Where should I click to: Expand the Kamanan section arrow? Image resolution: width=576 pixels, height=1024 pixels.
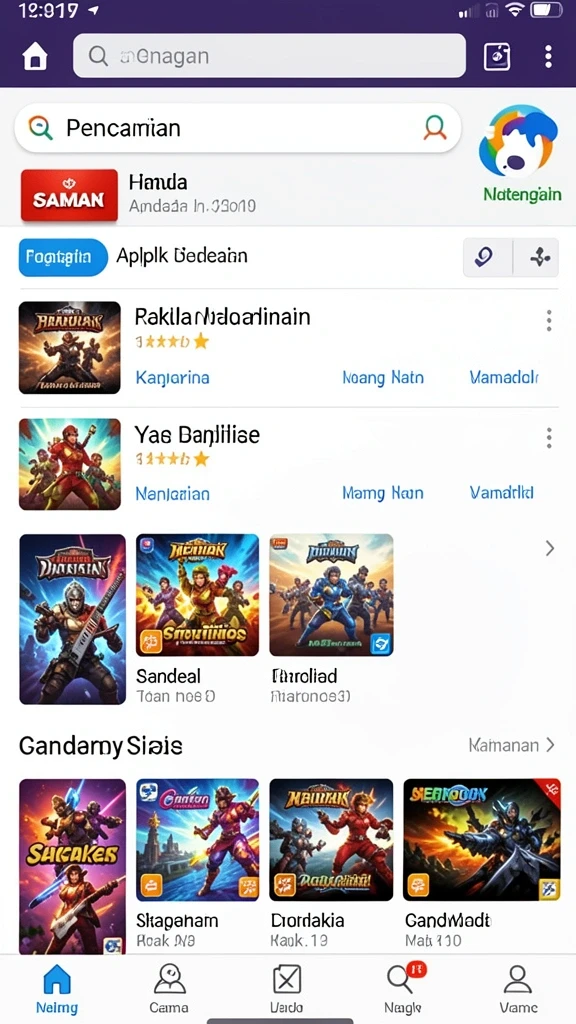(550, 744)
